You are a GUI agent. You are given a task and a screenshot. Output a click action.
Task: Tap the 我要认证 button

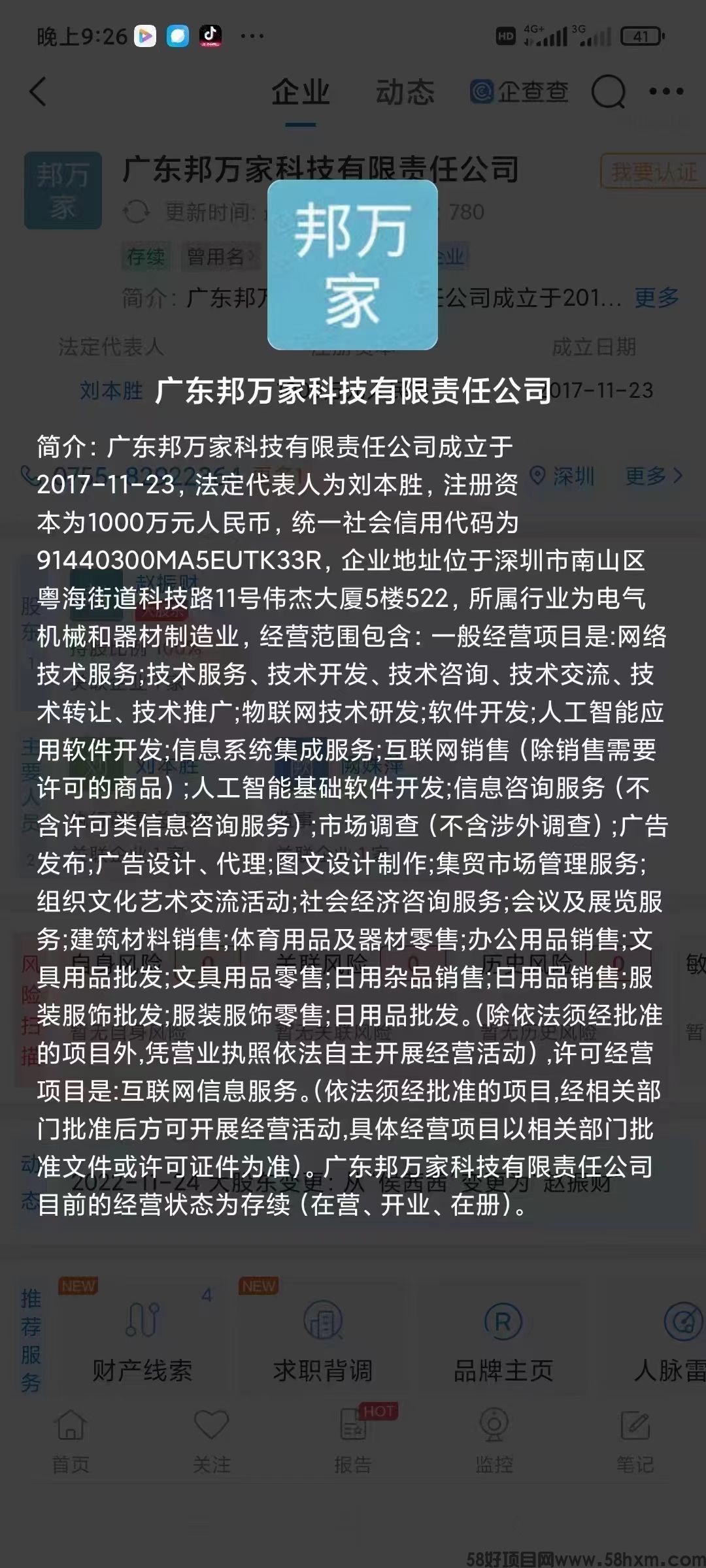pos(652,172)
